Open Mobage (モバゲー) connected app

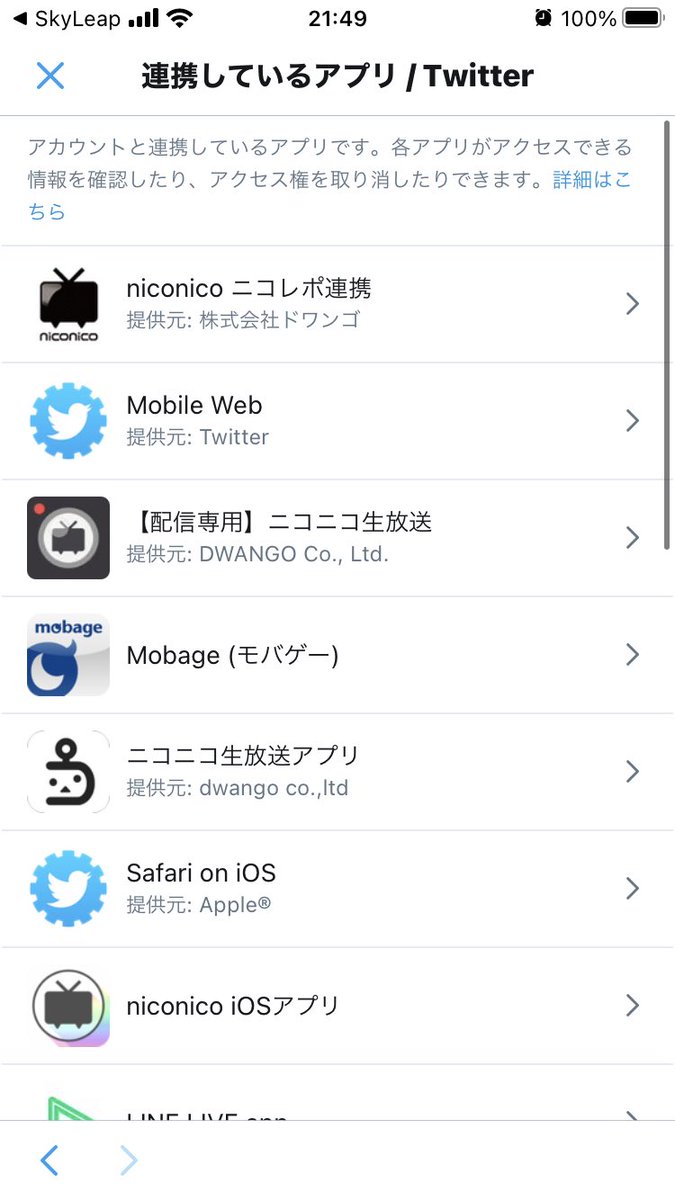337,655
